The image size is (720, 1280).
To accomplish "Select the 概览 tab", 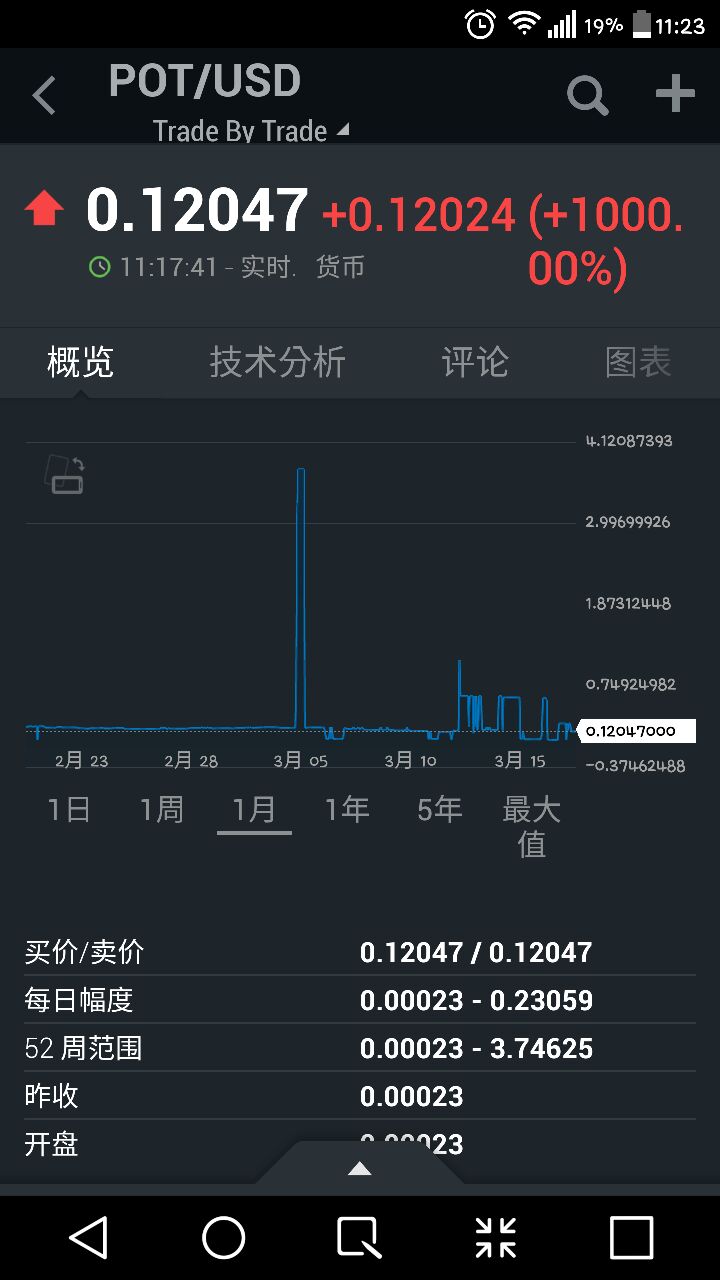I will (x=81, y=362).
